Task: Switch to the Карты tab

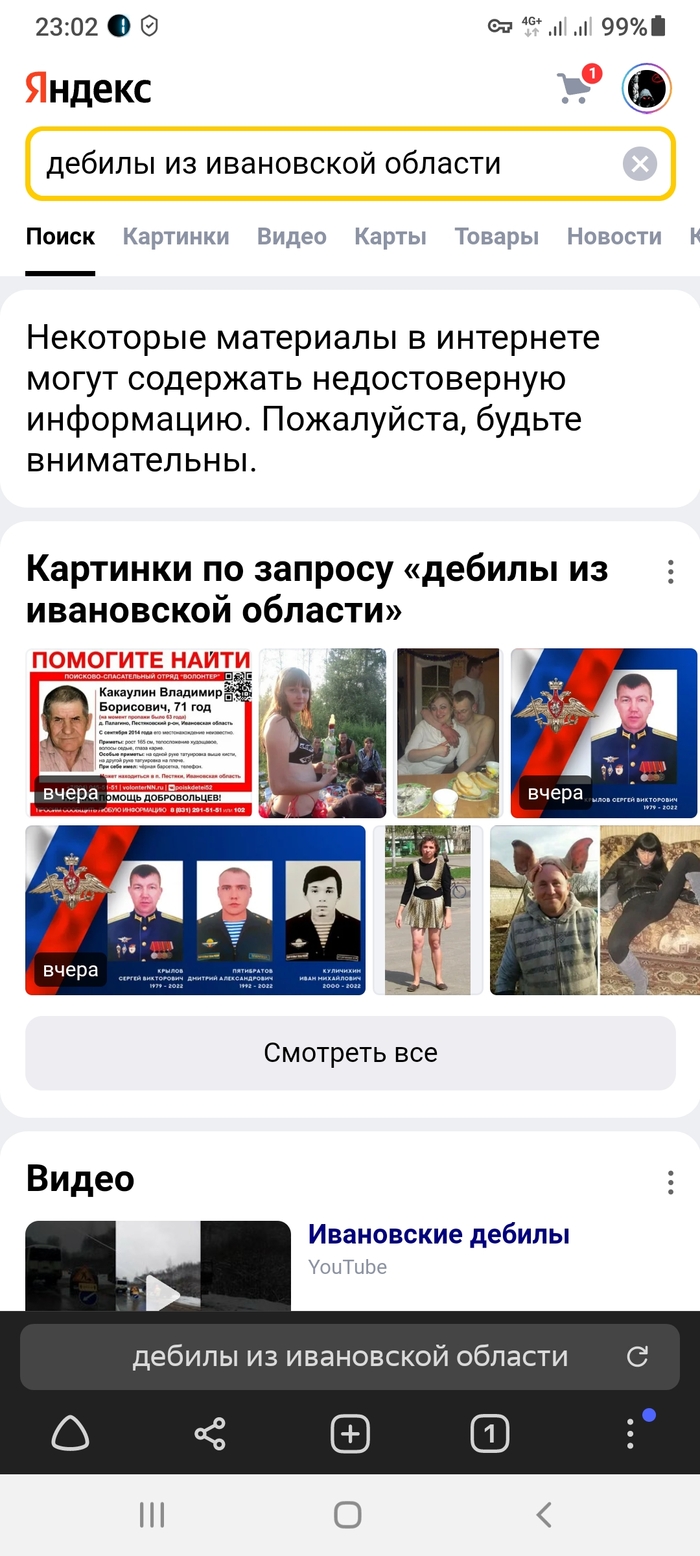Action: coord(390,237)
